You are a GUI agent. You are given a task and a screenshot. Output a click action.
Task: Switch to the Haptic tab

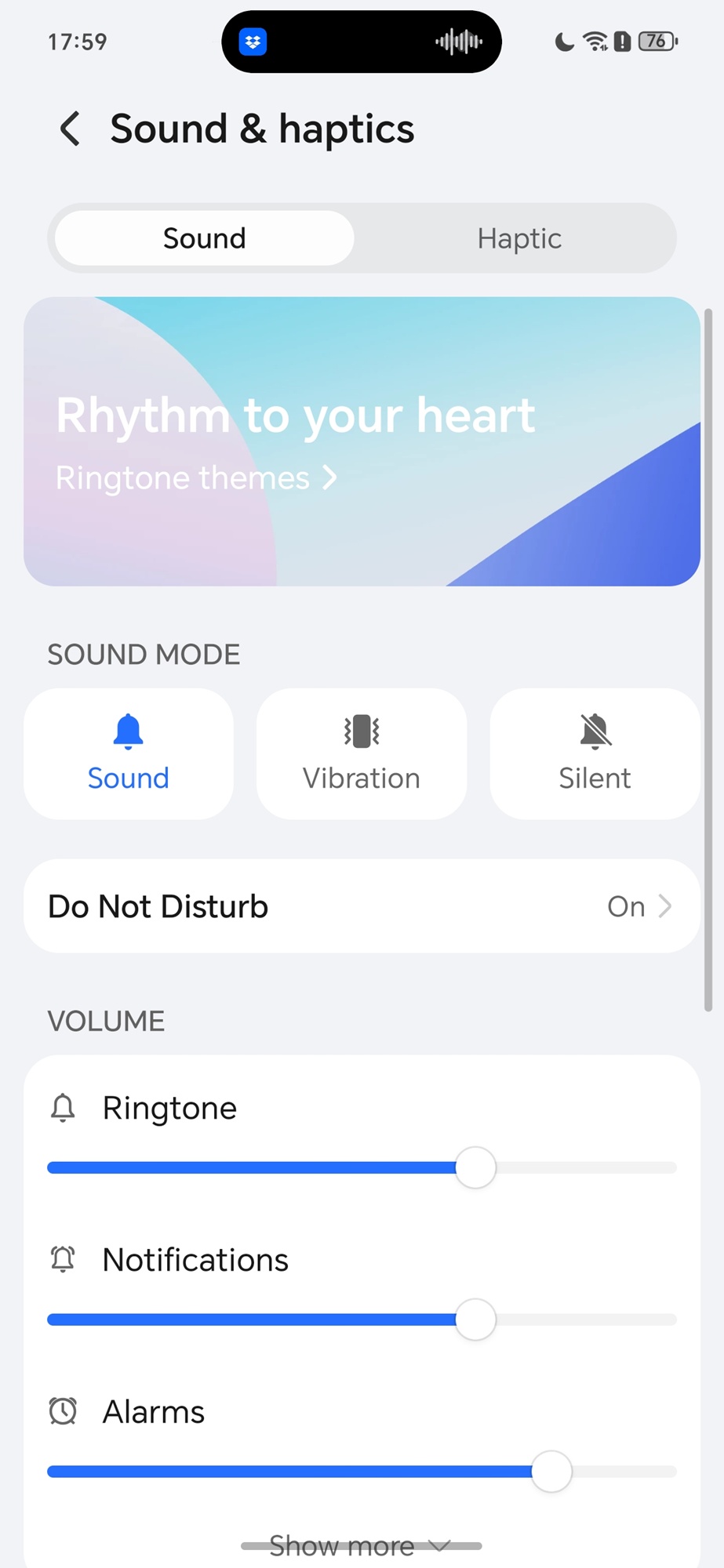[x=518, y=238]
